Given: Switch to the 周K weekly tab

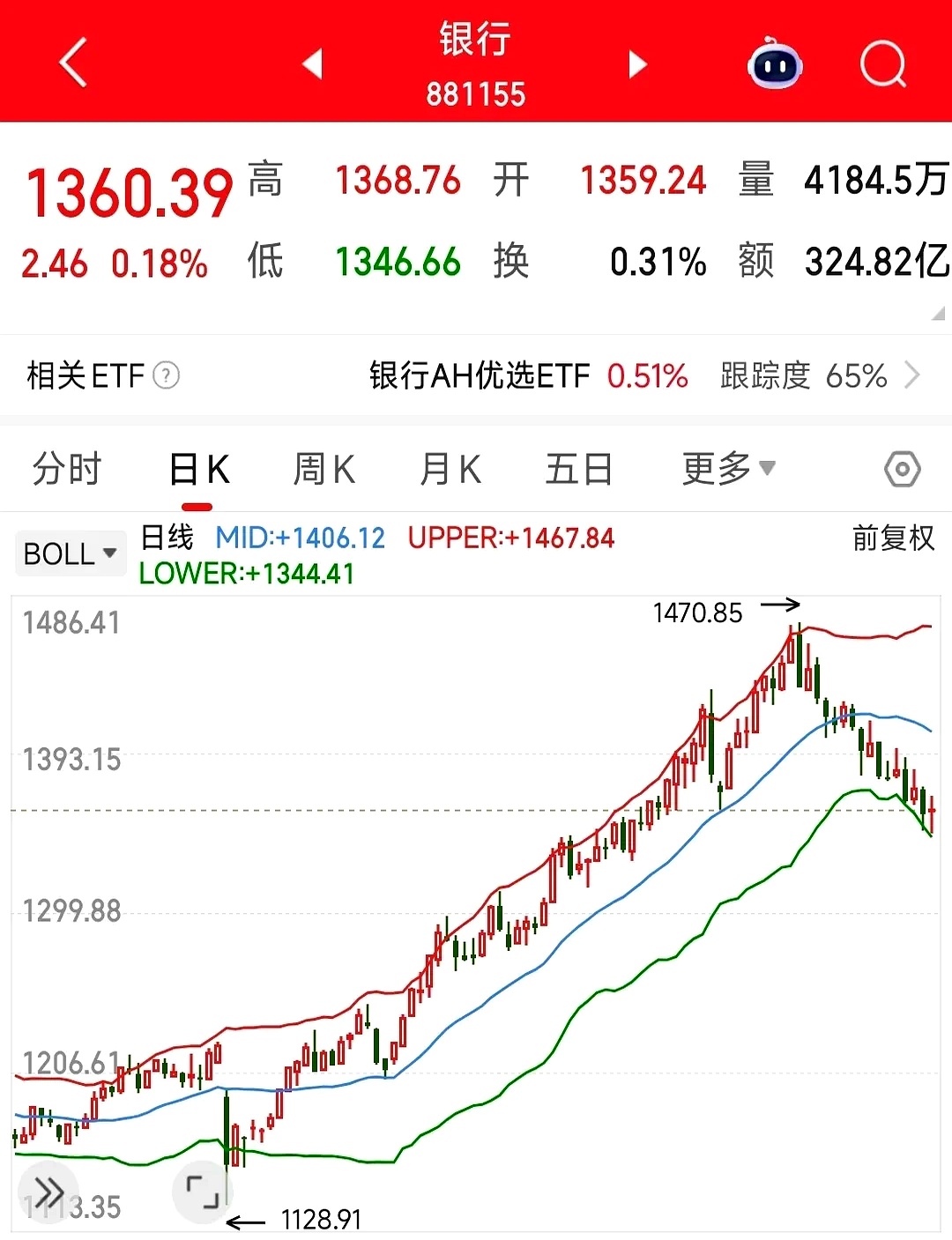Looking at the screenshot, I should [324, 469].
